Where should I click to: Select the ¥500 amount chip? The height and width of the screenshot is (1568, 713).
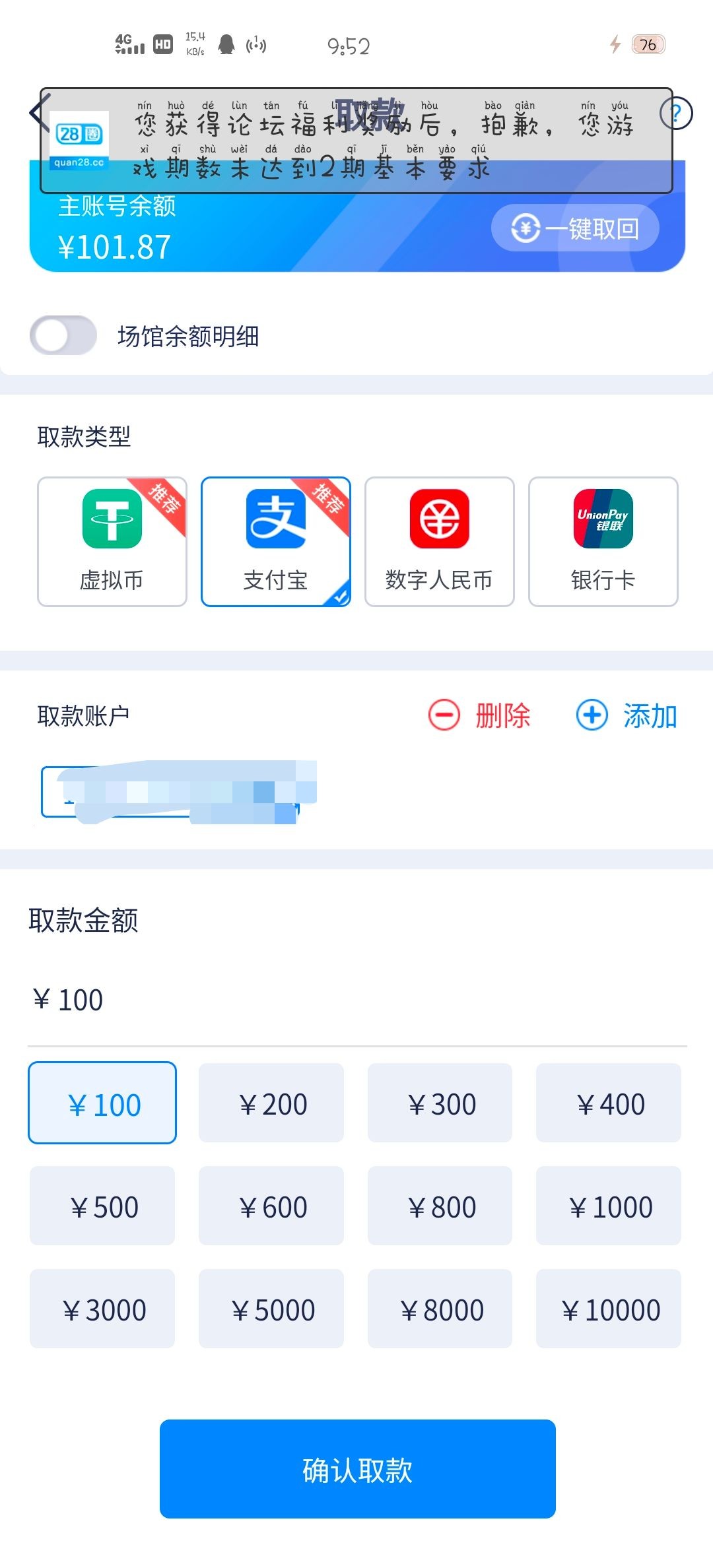pos(102,1206)
